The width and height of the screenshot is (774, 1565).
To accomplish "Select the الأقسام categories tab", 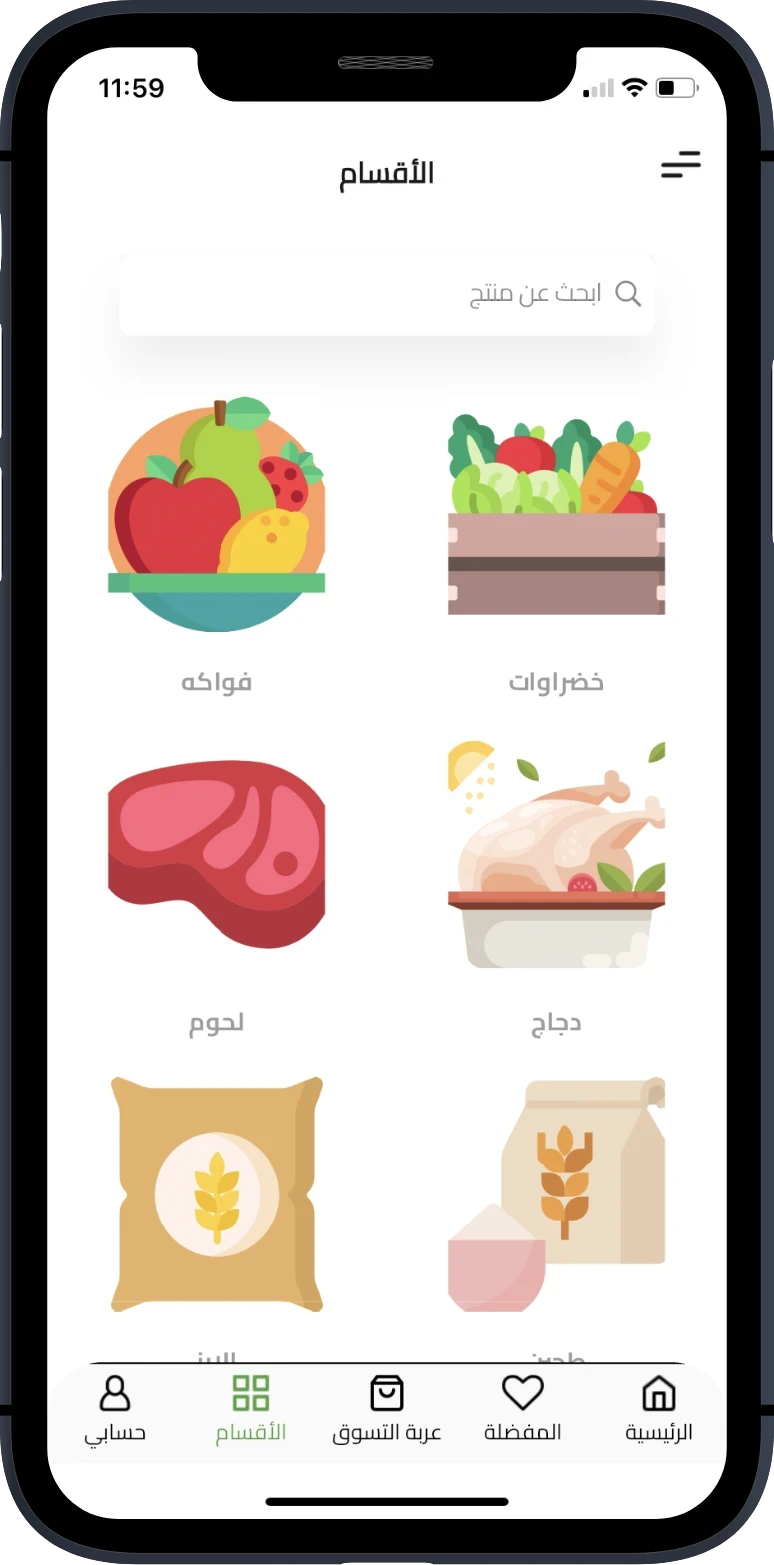I will point(251,1409).
